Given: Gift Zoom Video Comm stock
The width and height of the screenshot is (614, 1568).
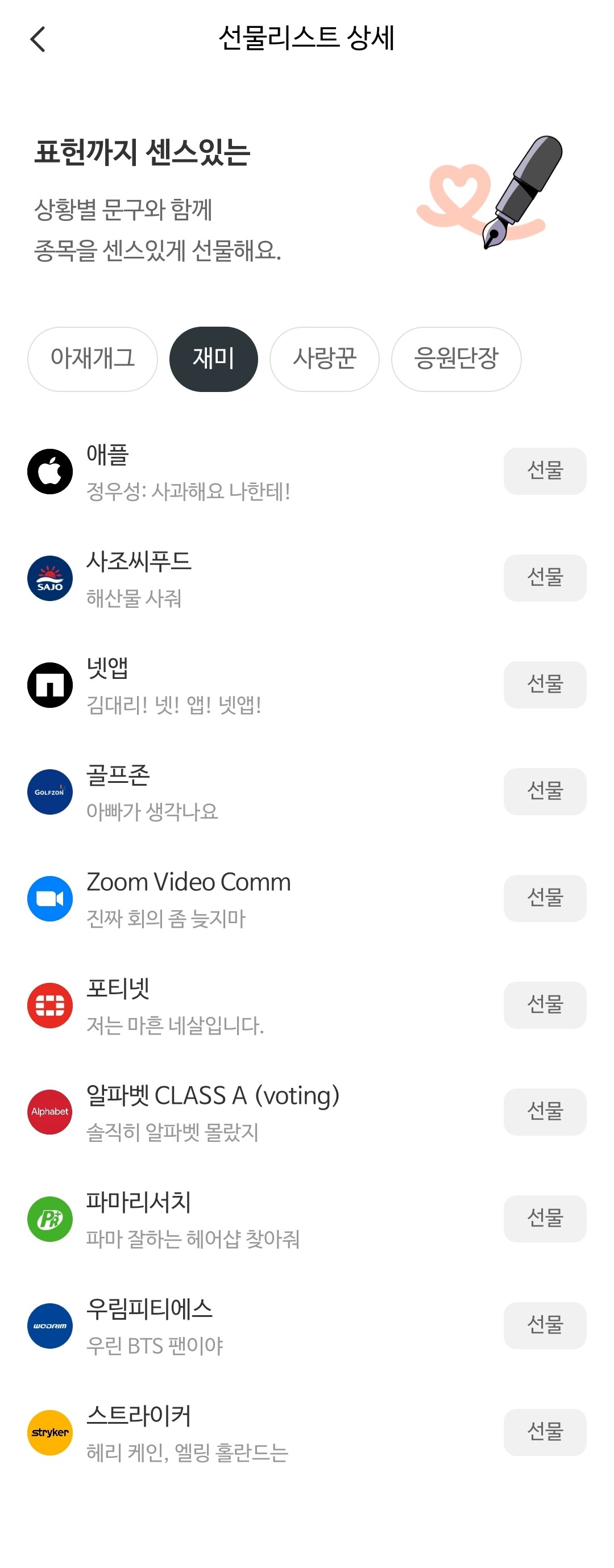Looking at the screenshot, I should [x=545, y=898].
